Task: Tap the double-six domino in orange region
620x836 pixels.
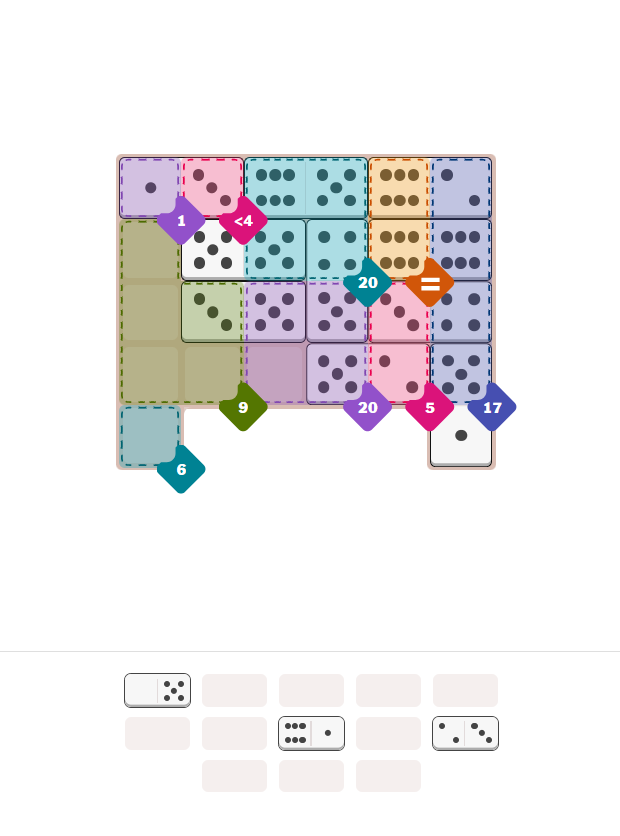Action: pyautogui.click(x=399, y=218)
